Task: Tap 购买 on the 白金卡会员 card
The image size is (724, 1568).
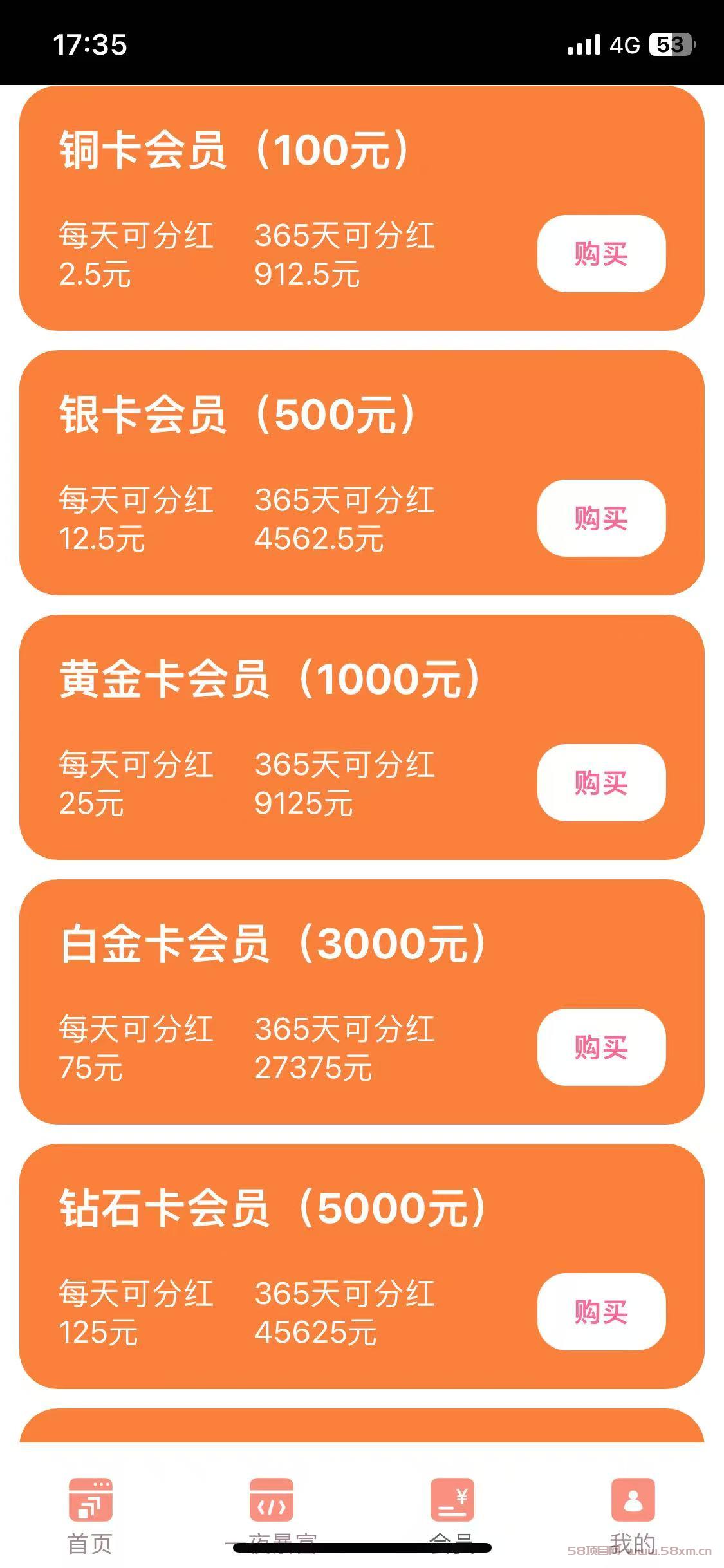Action: (601, 1047)
